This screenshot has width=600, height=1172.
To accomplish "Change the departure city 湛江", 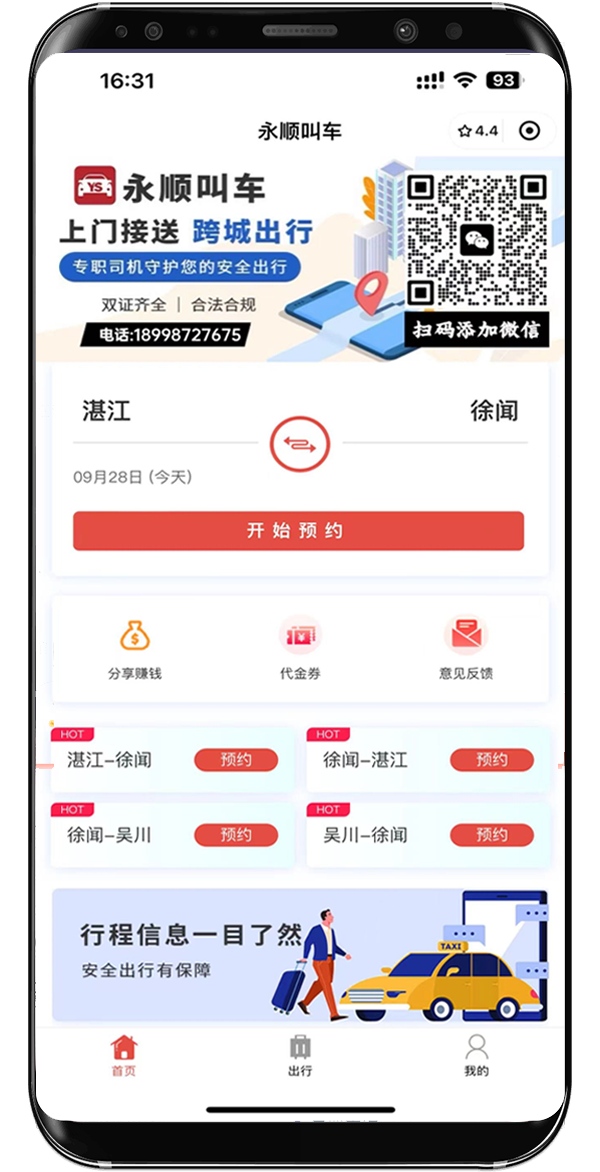I will (x=106, y=411).
